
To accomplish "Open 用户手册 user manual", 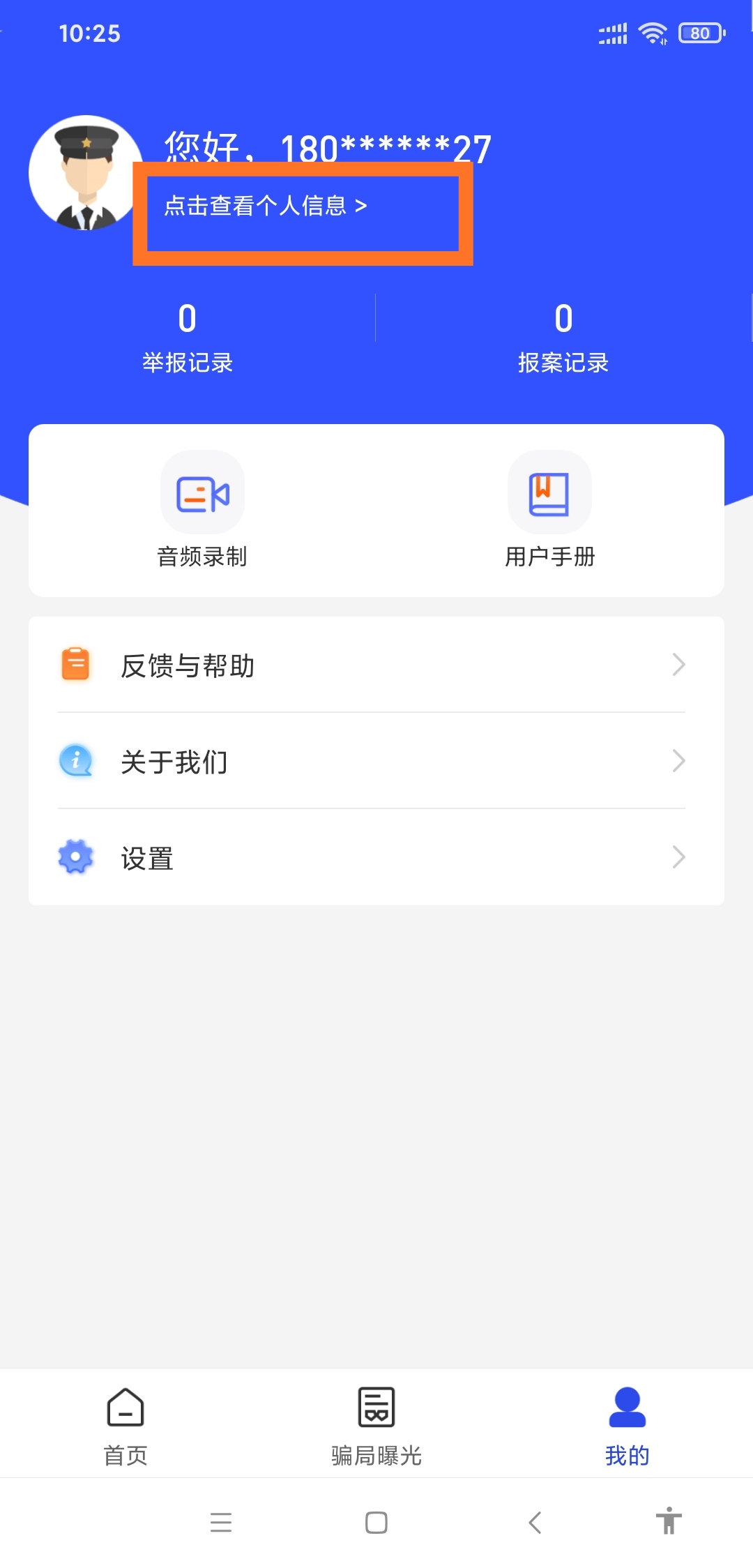I will tap(550, 510).
